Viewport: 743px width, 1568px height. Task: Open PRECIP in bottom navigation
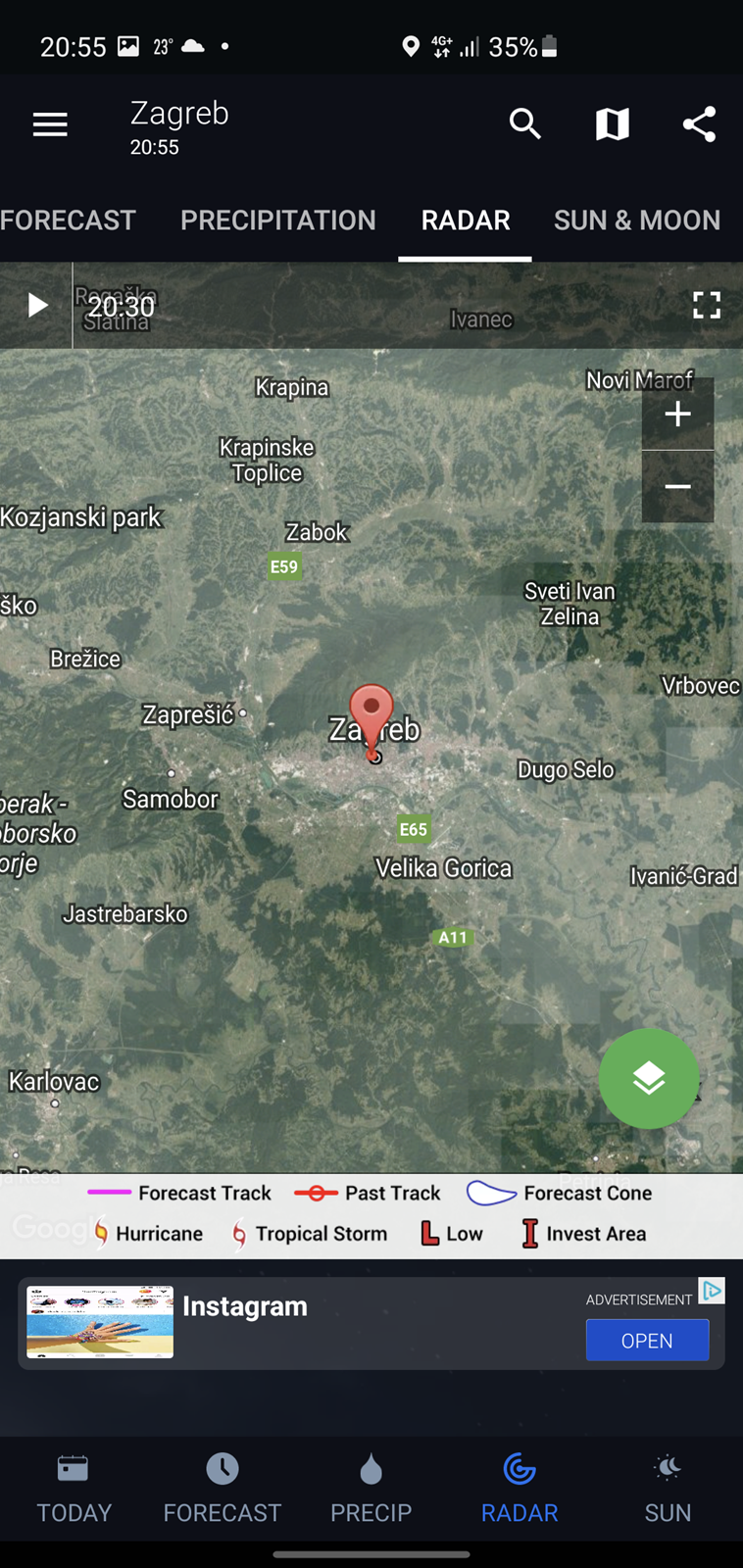click(371, 1490)
